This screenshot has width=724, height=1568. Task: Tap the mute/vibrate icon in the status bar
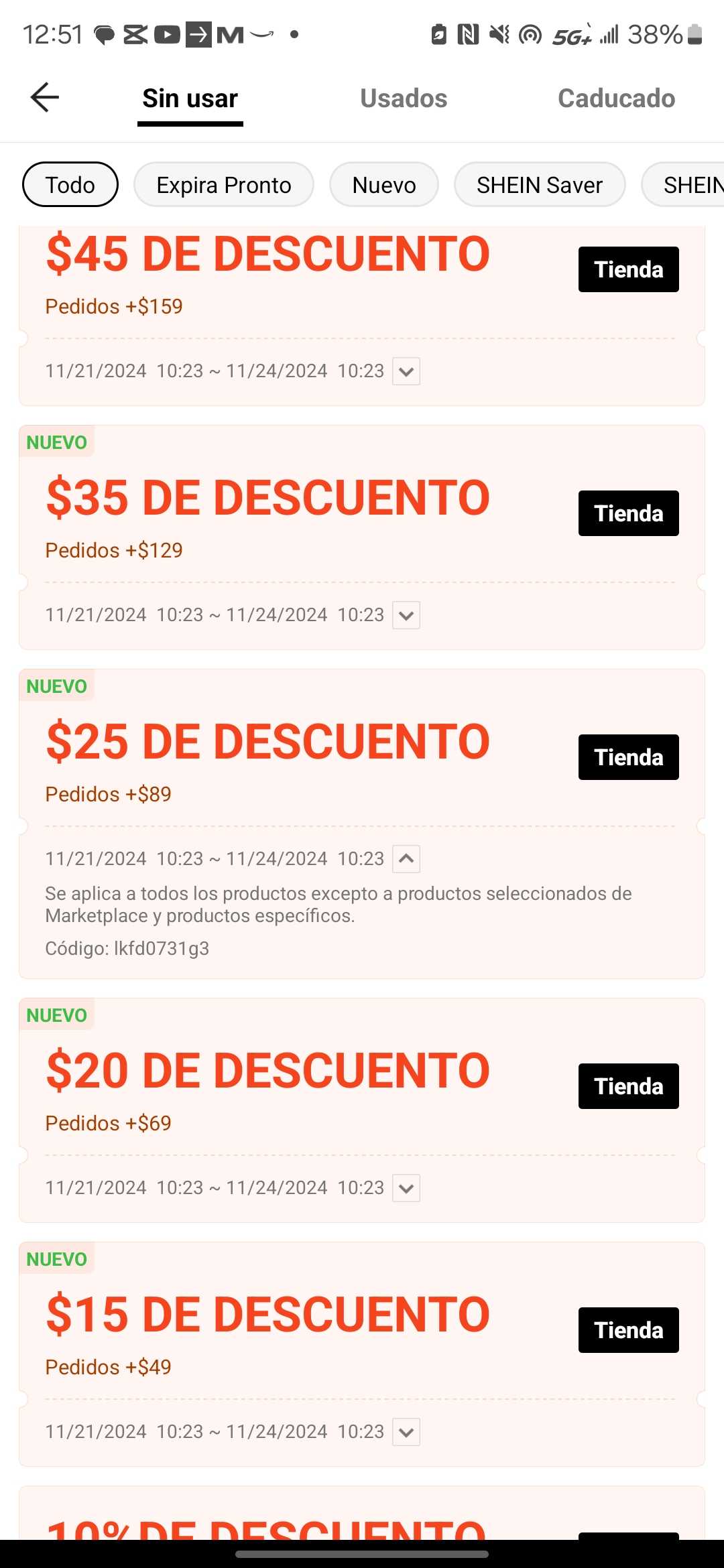[x=499, y=34]
